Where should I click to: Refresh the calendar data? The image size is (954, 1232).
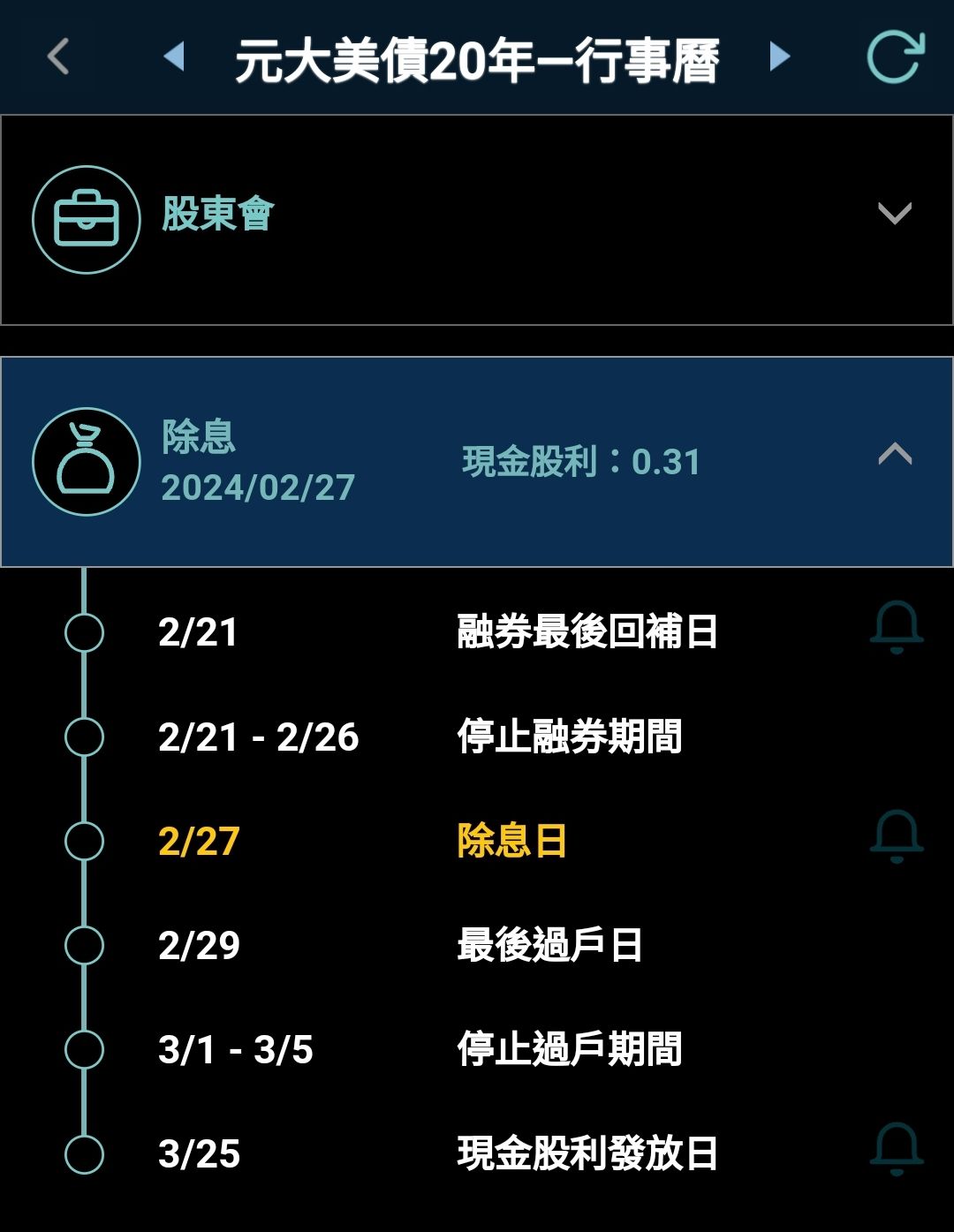pyautogui.click(x=895, y=57)
